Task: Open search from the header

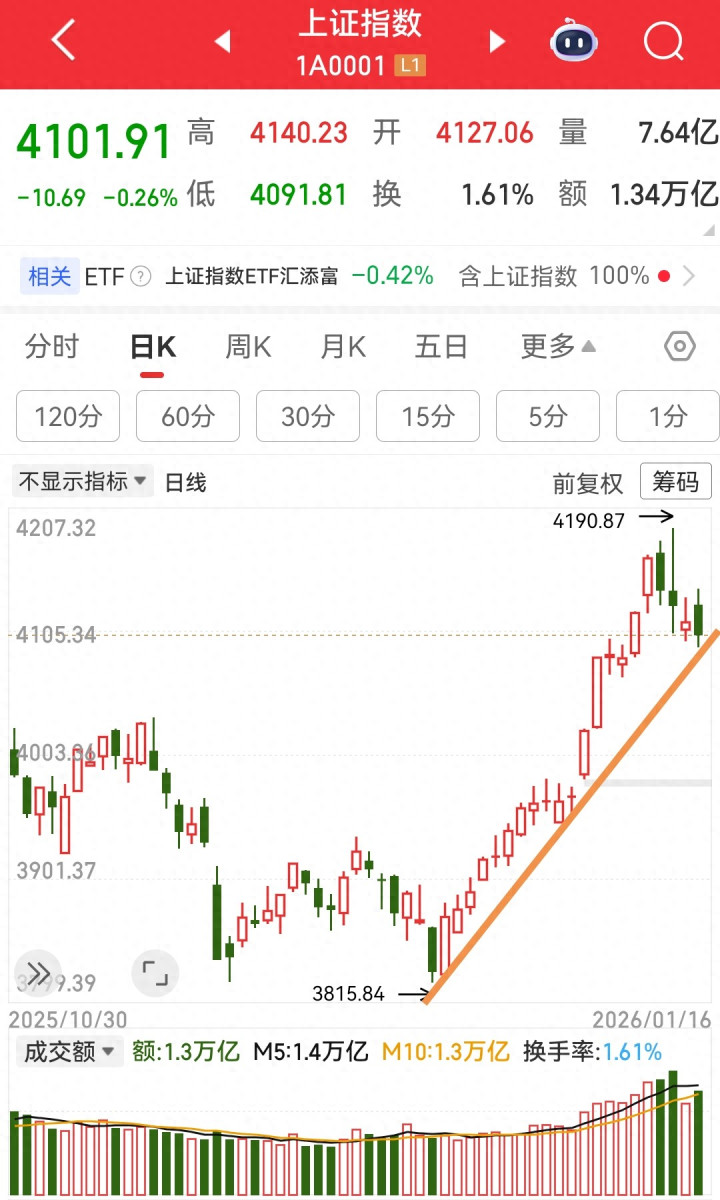Action: point(662,42)
